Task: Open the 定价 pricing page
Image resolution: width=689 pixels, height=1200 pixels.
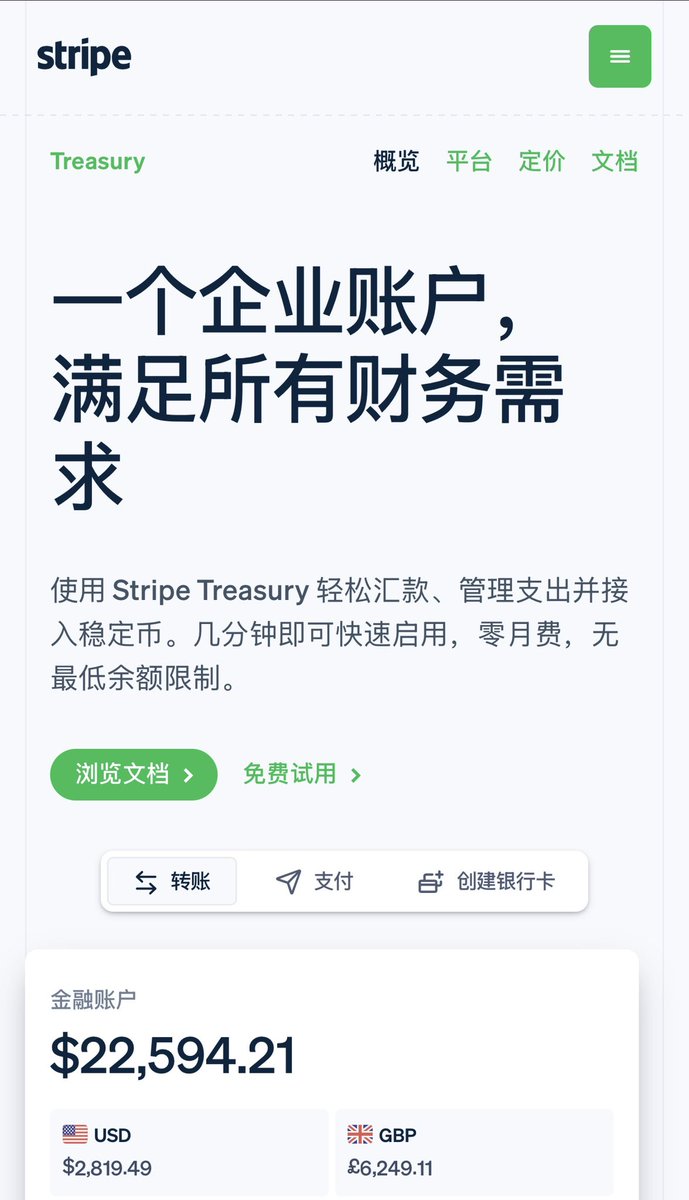Action: click(x=542, y=161)
